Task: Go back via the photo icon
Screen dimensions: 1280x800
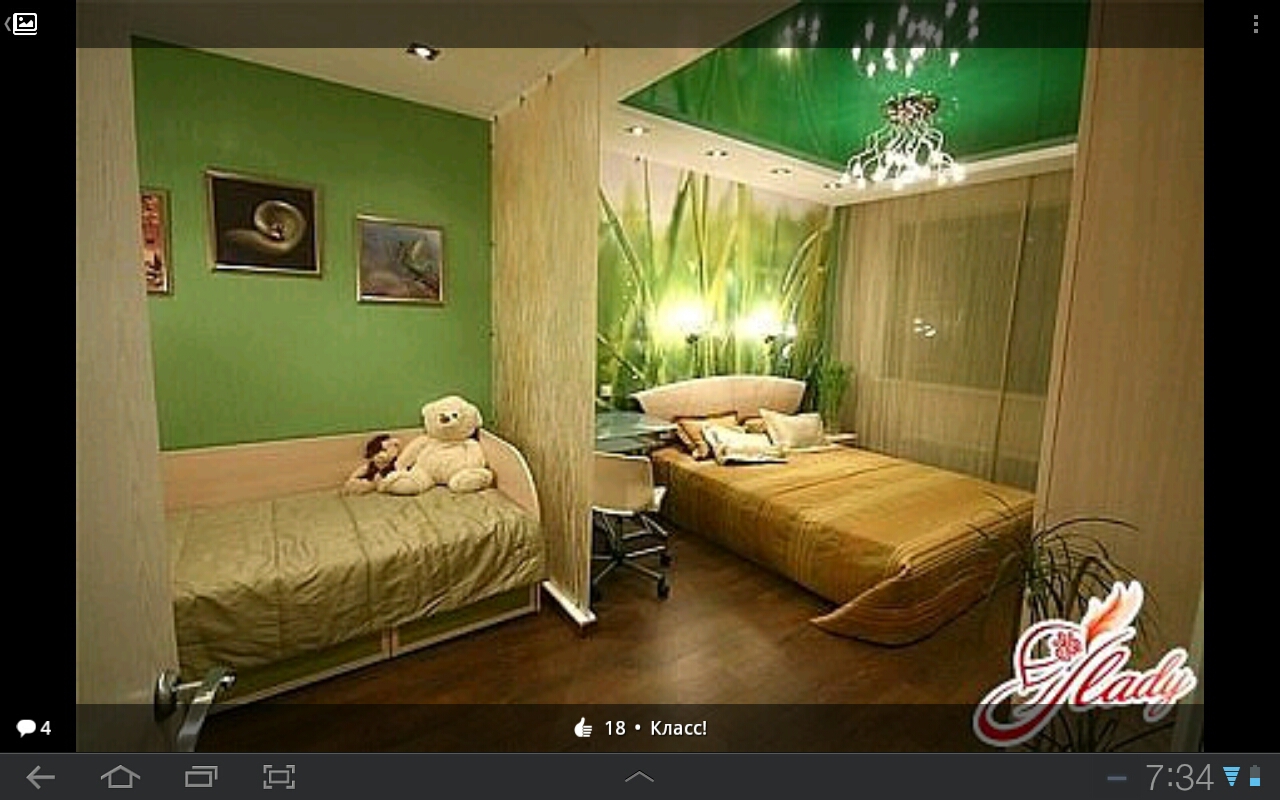Action: pyautogui.click(x=22, y=23)
